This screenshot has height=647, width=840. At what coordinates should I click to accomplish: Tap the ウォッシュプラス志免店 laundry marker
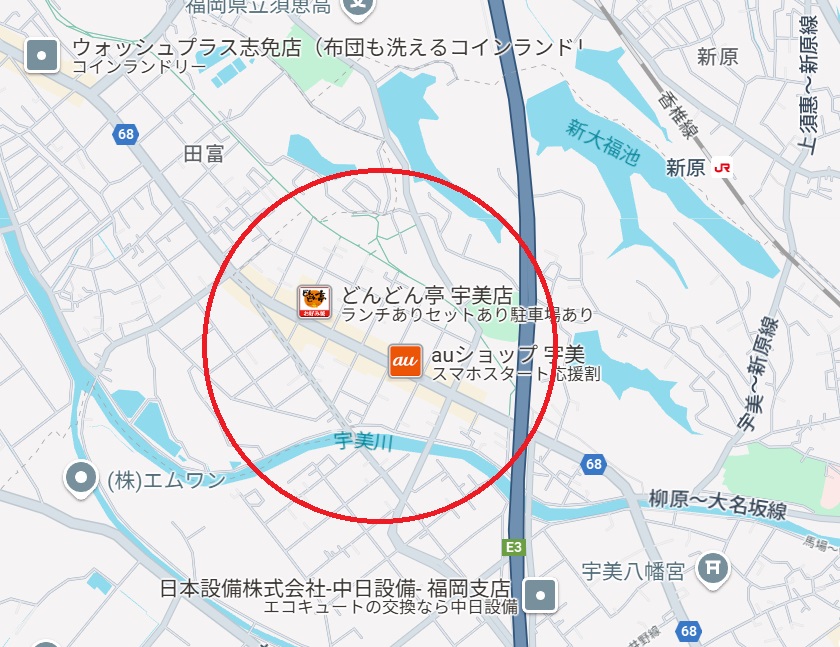tap(41, 55)
